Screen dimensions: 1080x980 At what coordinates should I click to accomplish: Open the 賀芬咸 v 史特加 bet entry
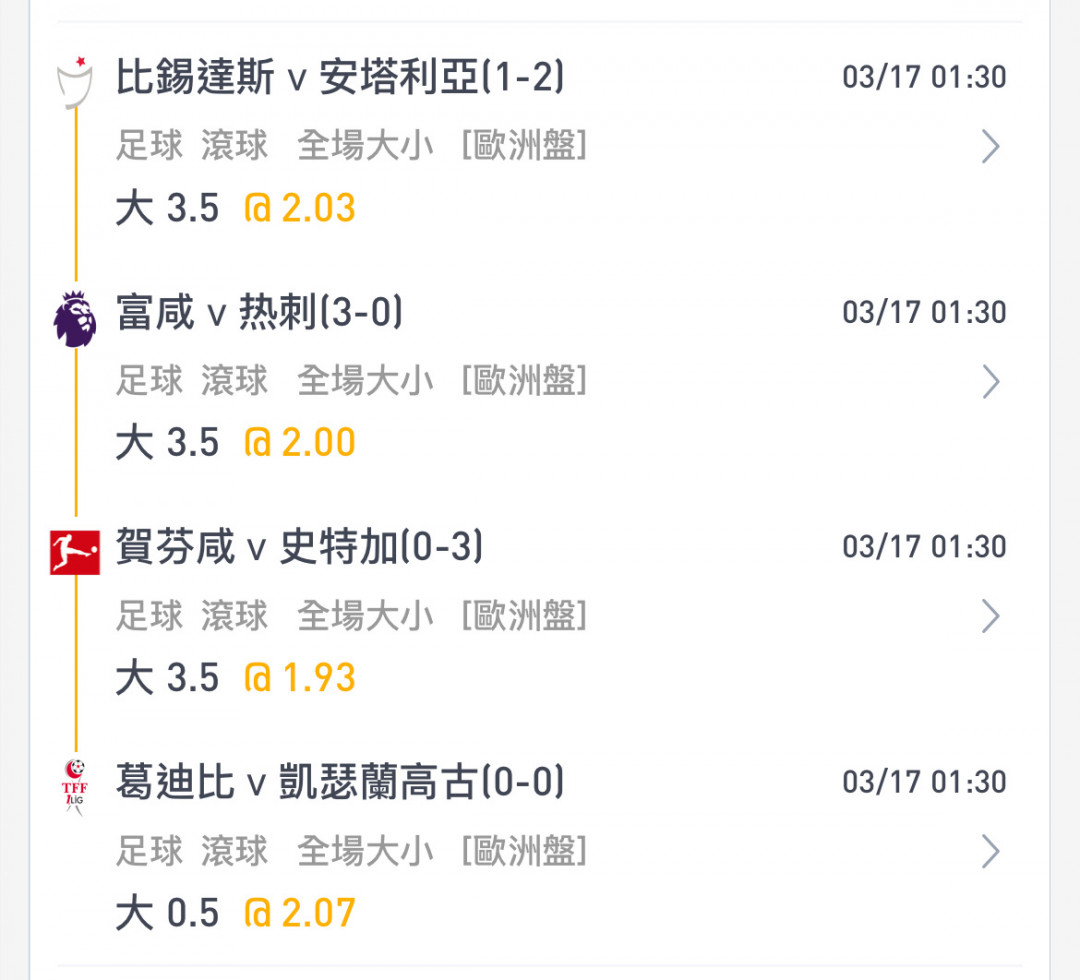coord(990,617)
